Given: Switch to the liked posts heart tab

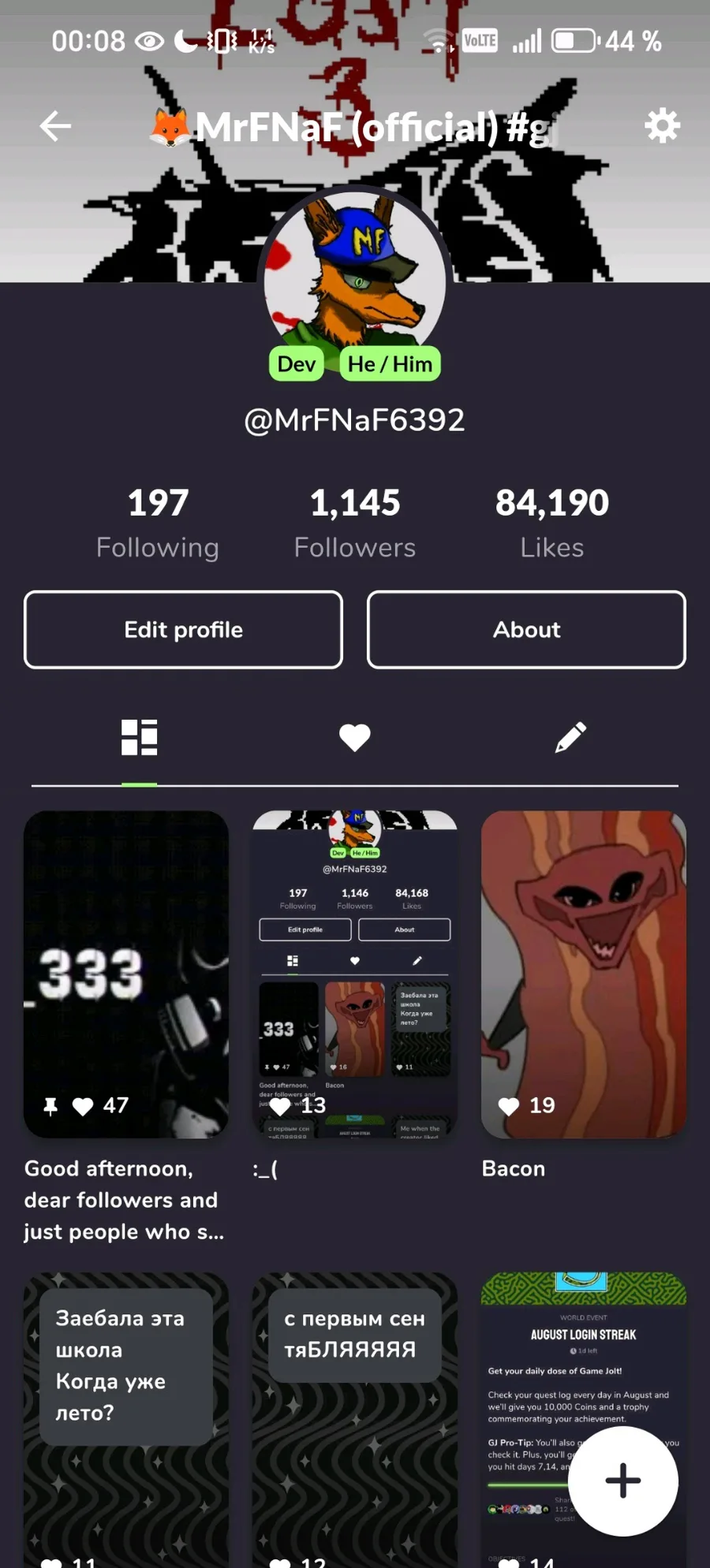Looking at the screenshot, I should (355, 738).
